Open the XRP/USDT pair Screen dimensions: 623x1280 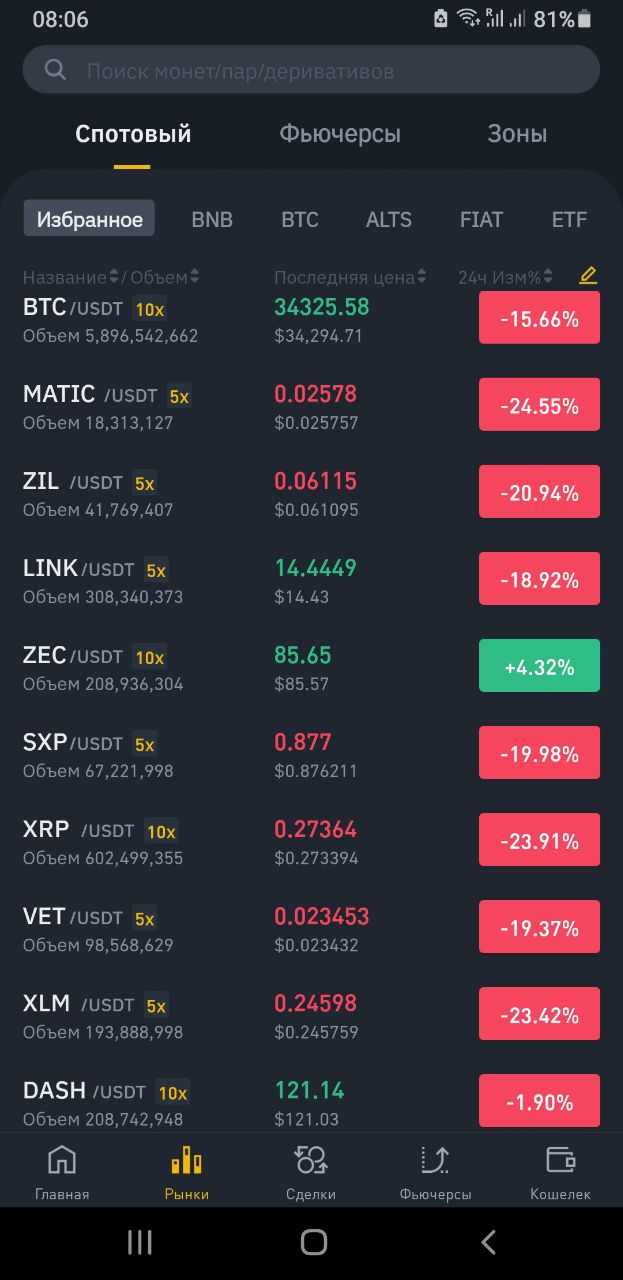click(x=311, y=841)
